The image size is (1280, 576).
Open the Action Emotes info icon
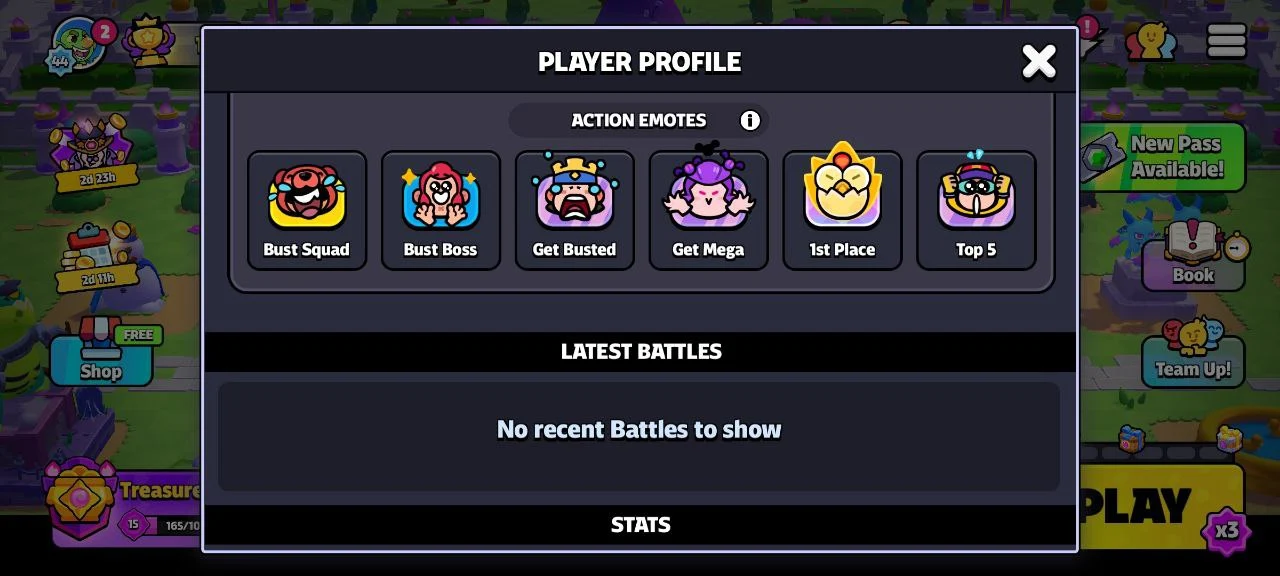(749, 121)
